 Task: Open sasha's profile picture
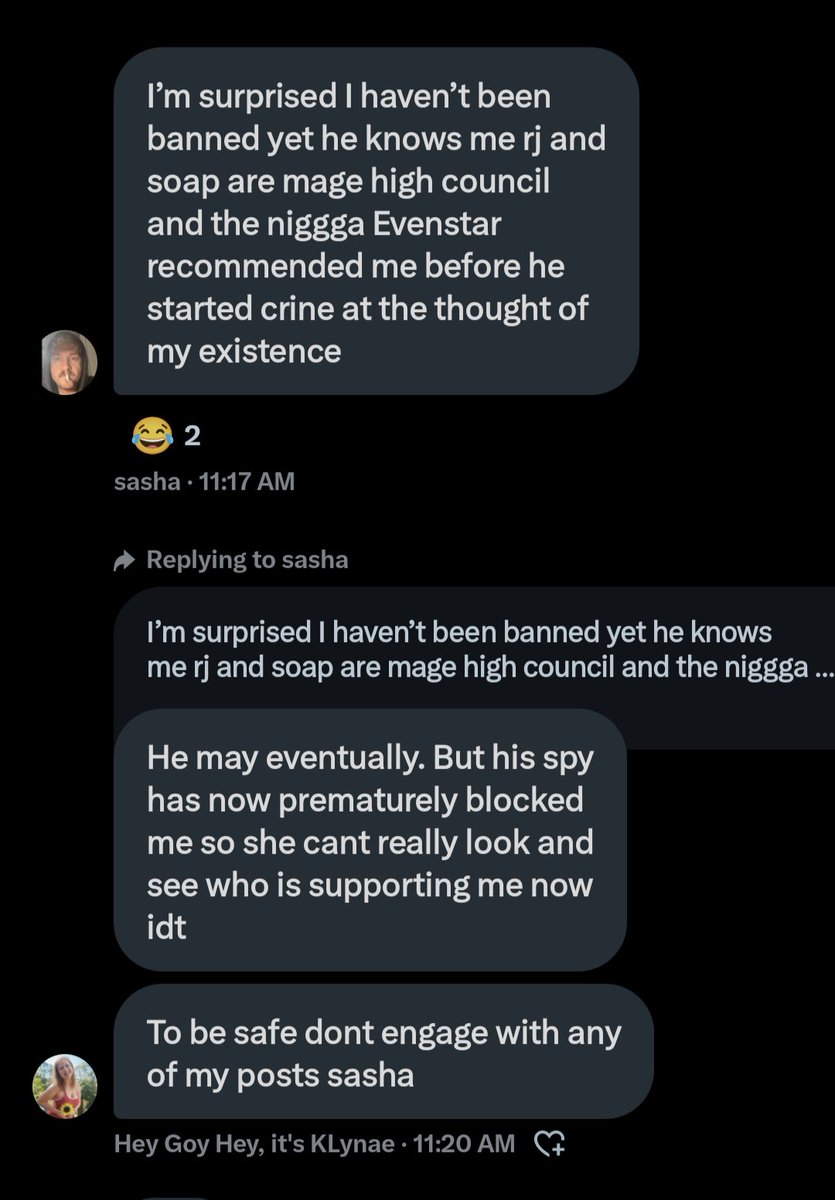pyautogui.click(x=69, y=362)
